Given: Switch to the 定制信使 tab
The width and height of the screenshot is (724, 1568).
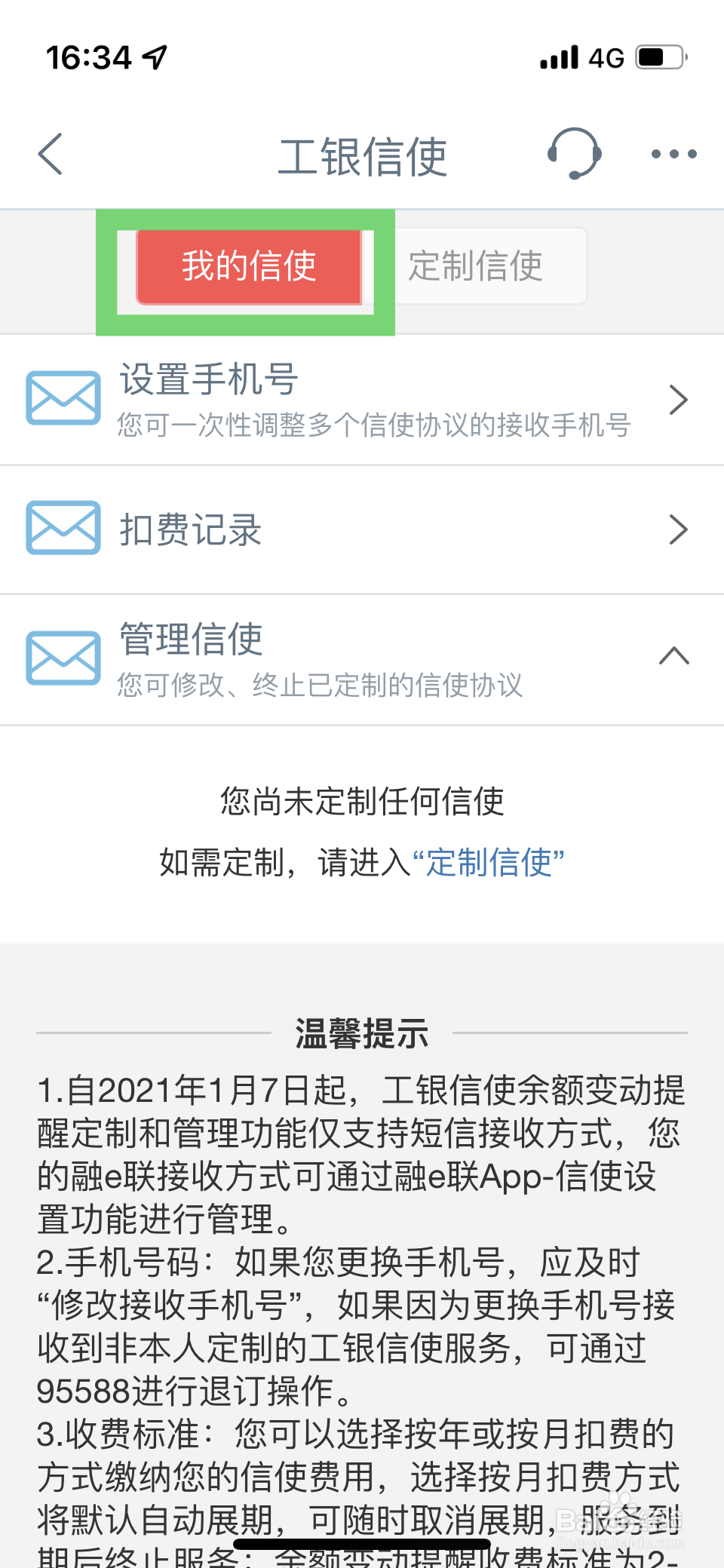Looking at the screenshot, I should click(x=475, y=265).
